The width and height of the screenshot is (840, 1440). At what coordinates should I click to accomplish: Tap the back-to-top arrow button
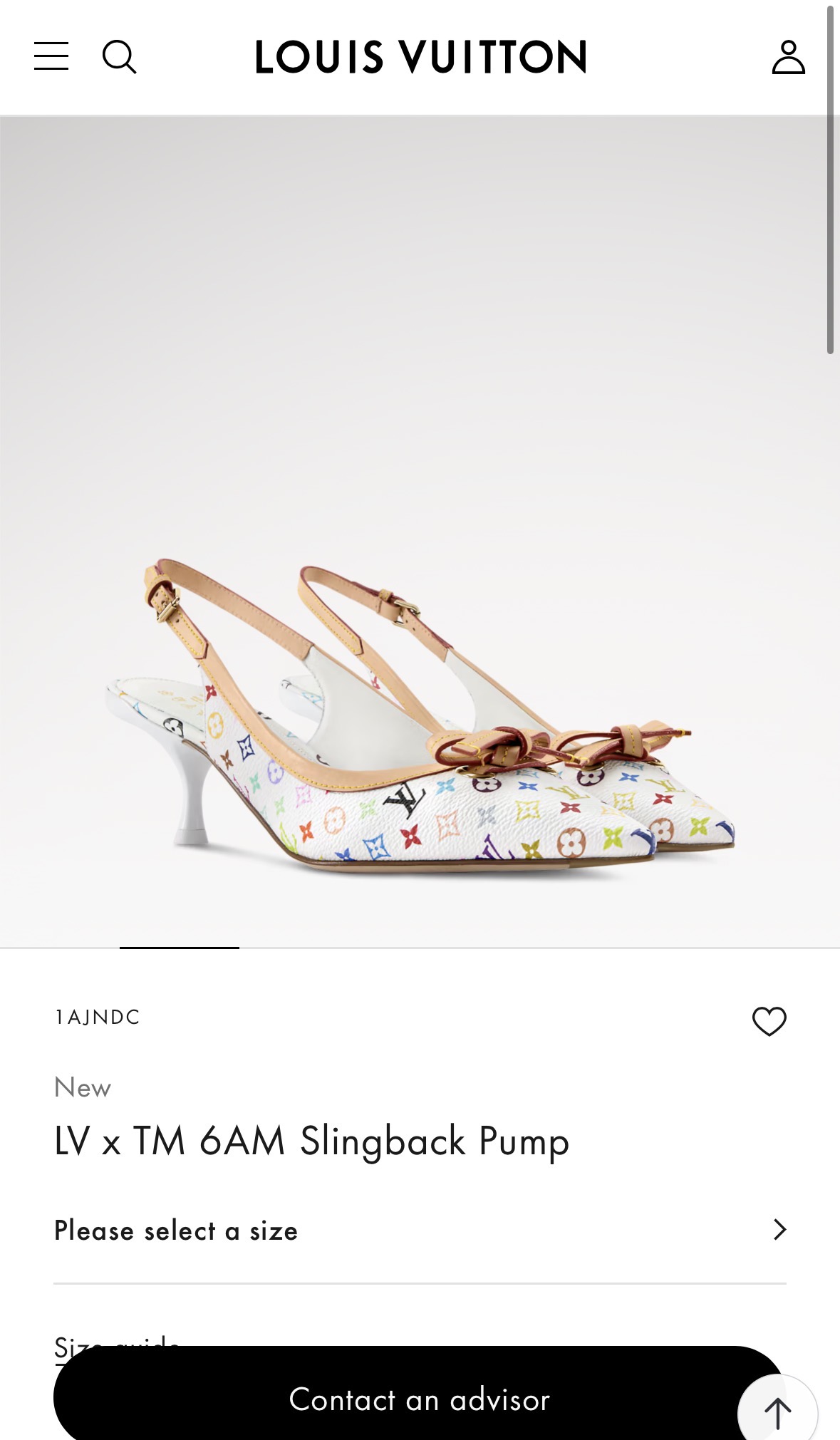point(778,1412)
